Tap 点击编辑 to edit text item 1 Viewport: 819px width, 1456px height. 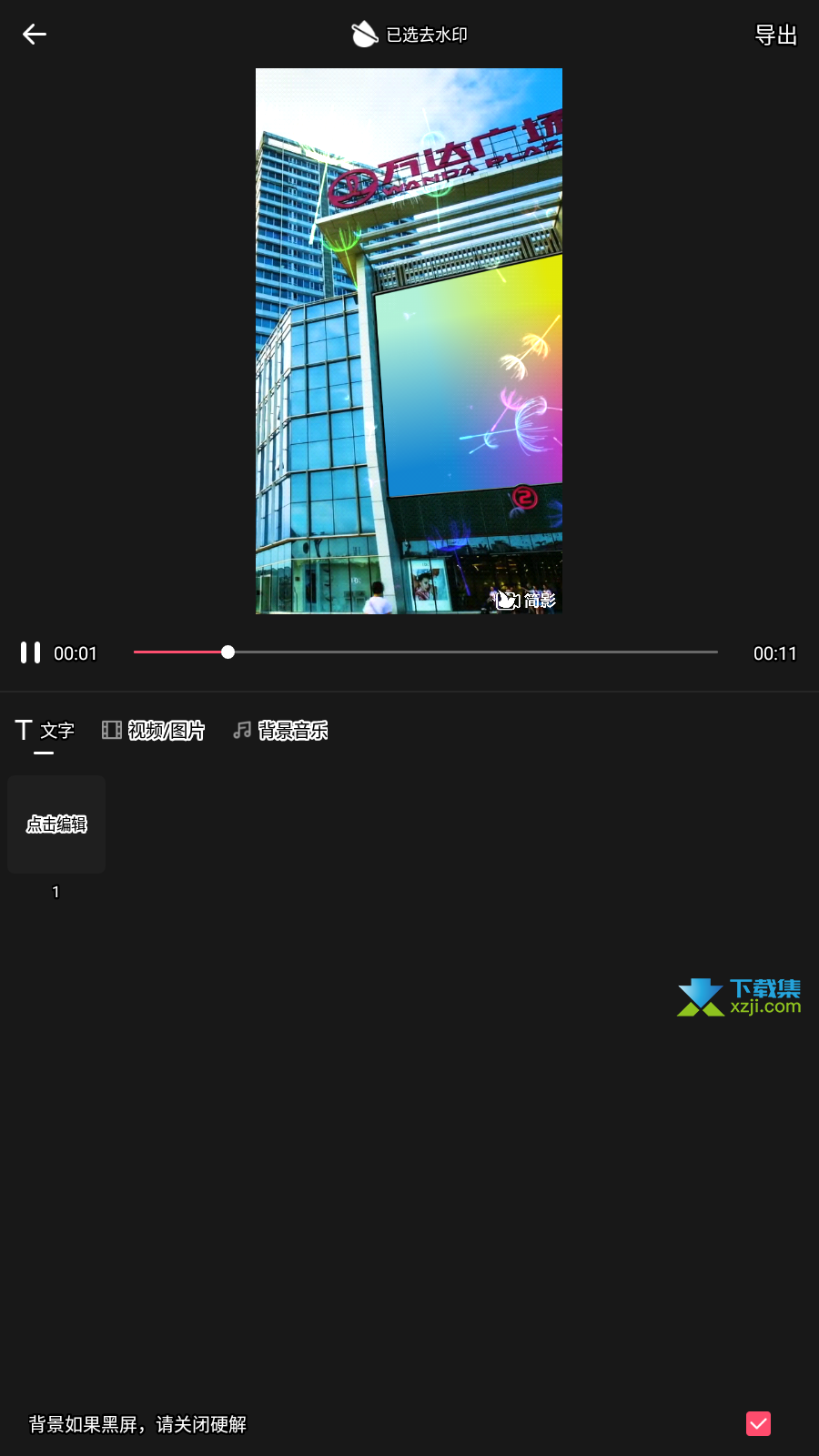[x=56, y=824]
